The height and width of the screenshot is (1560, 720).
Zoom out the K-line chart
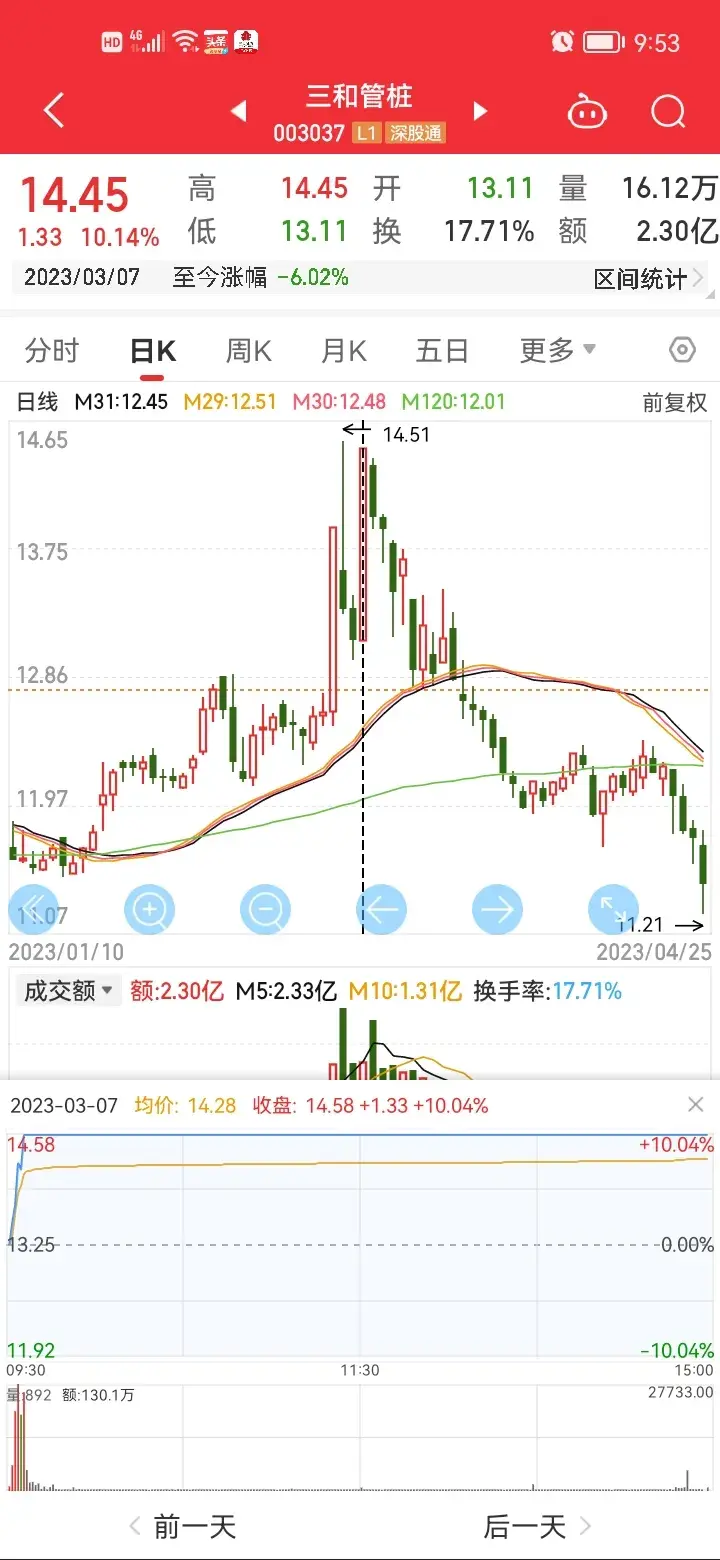click(x=266, y=910)
